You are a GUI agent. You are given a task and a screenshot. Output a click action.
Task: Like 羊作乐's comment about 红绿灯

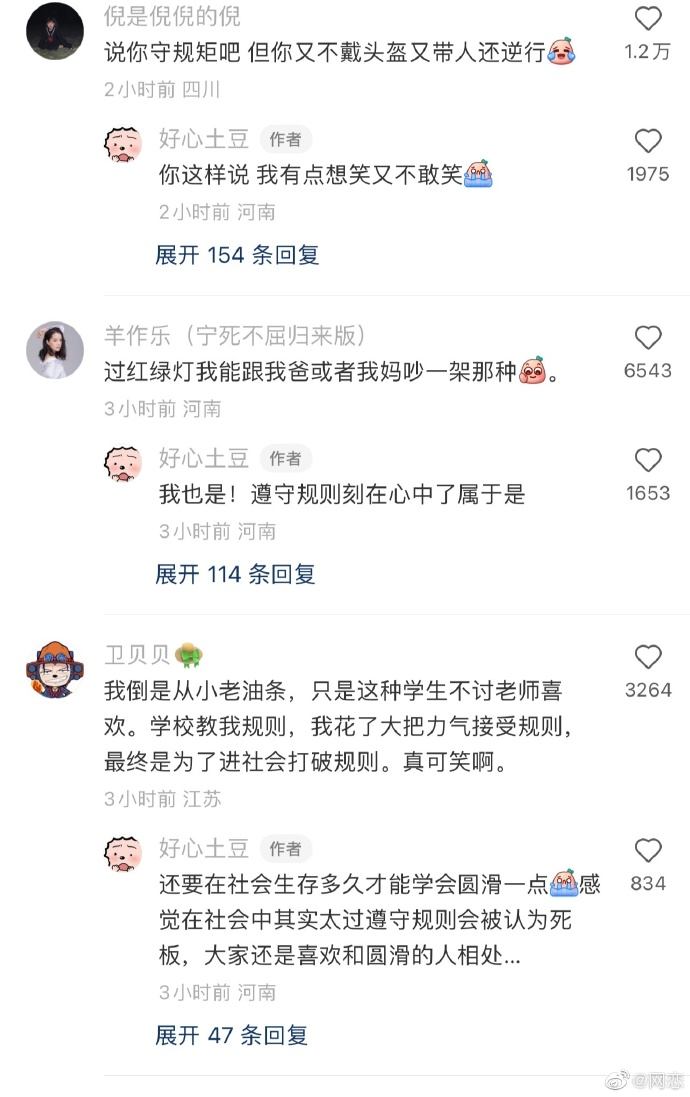648,338
